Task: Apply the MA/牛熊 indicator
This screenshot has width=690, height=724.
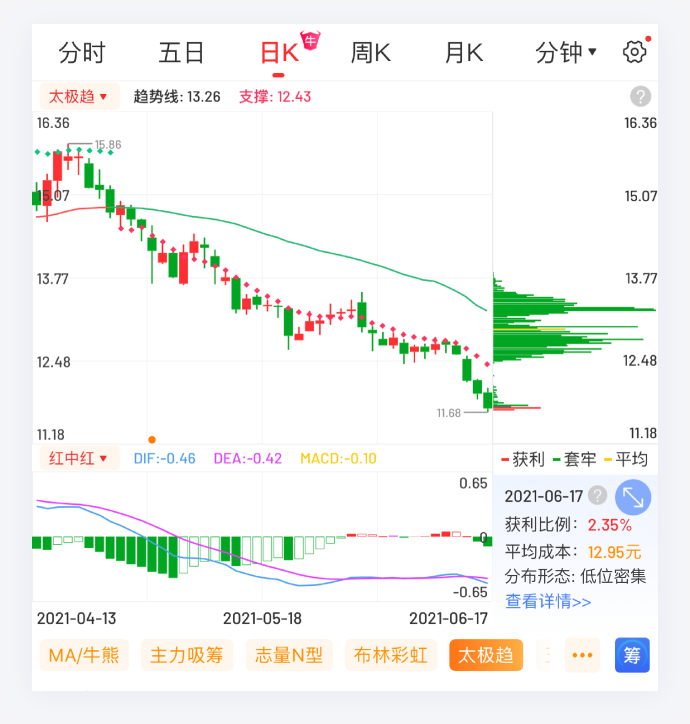Action: [84, 656]
